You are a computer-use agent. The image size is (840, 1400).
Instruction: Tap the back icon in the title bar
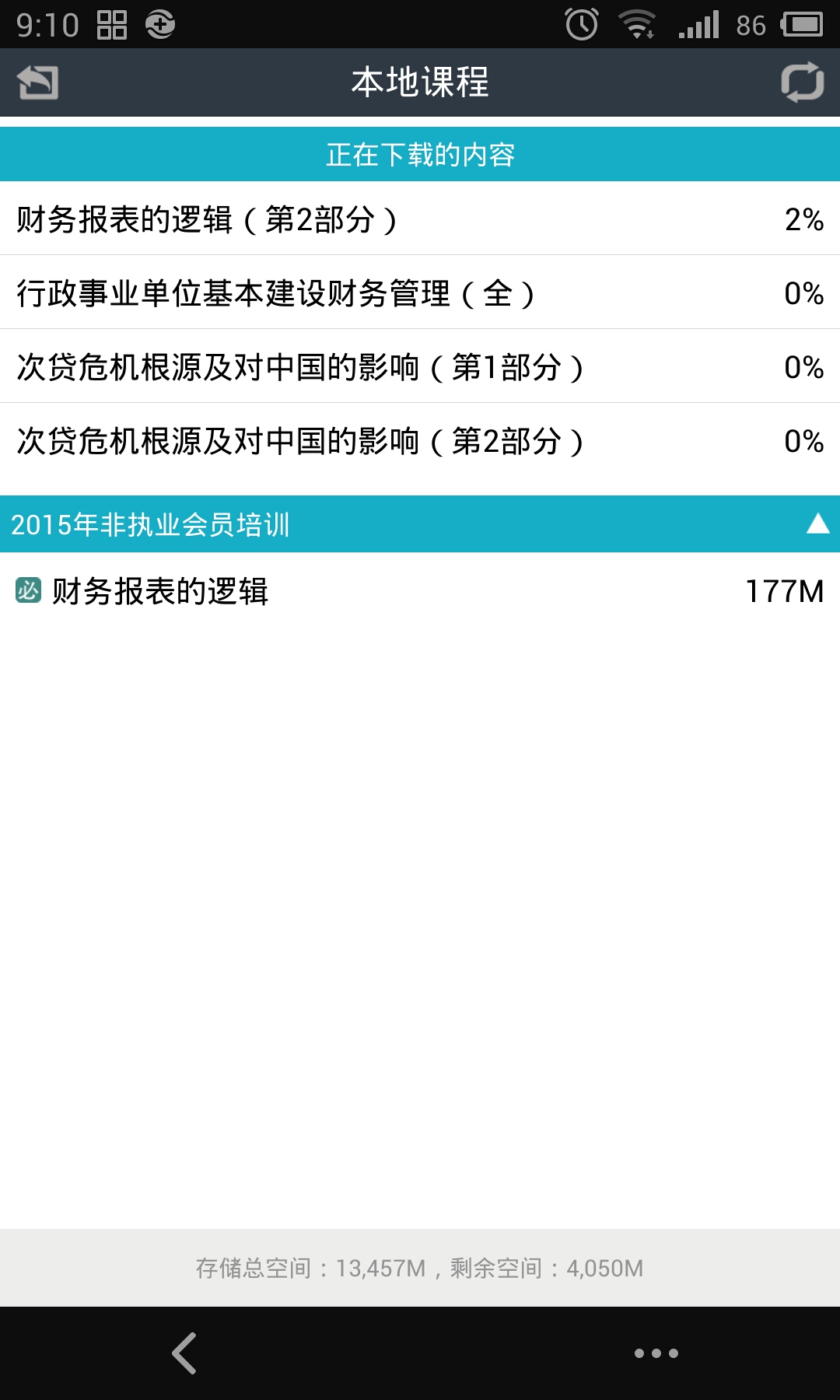(x=37, y=82)
